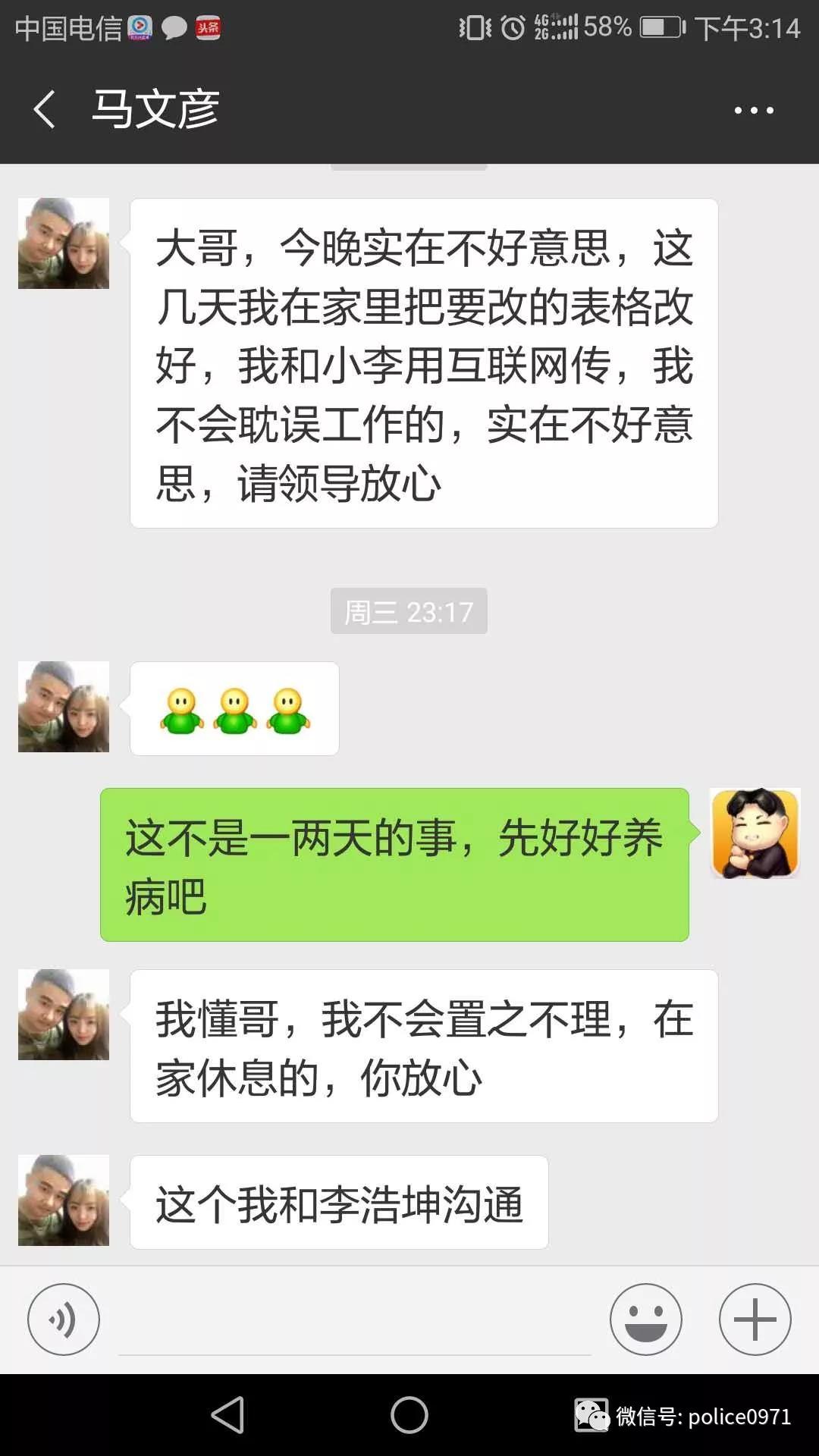Tap system home navigation button
819x1456 pixels.
[409, 1415]
